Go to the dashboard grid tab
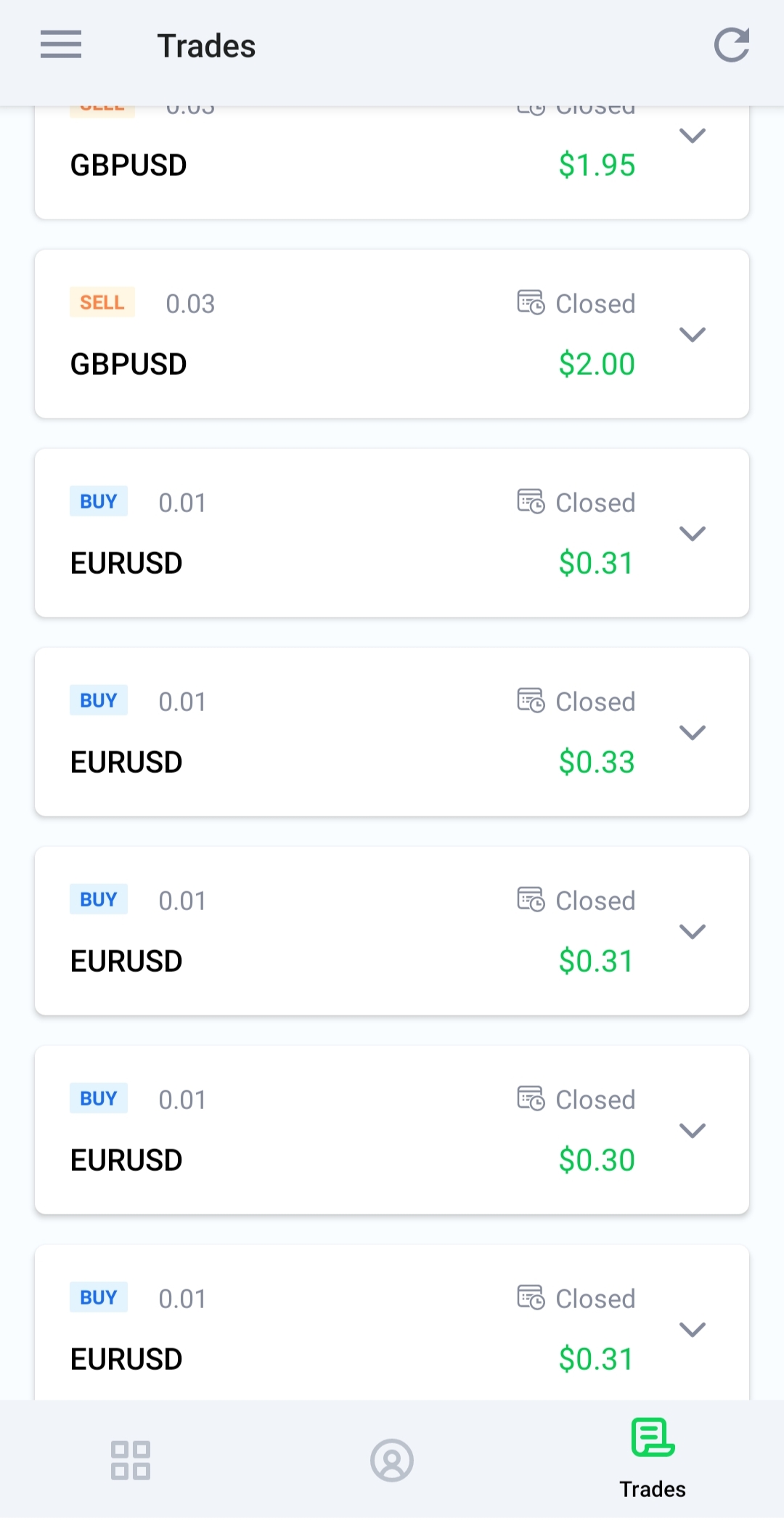The image size is (784, 1526). tap(131, 1460)
